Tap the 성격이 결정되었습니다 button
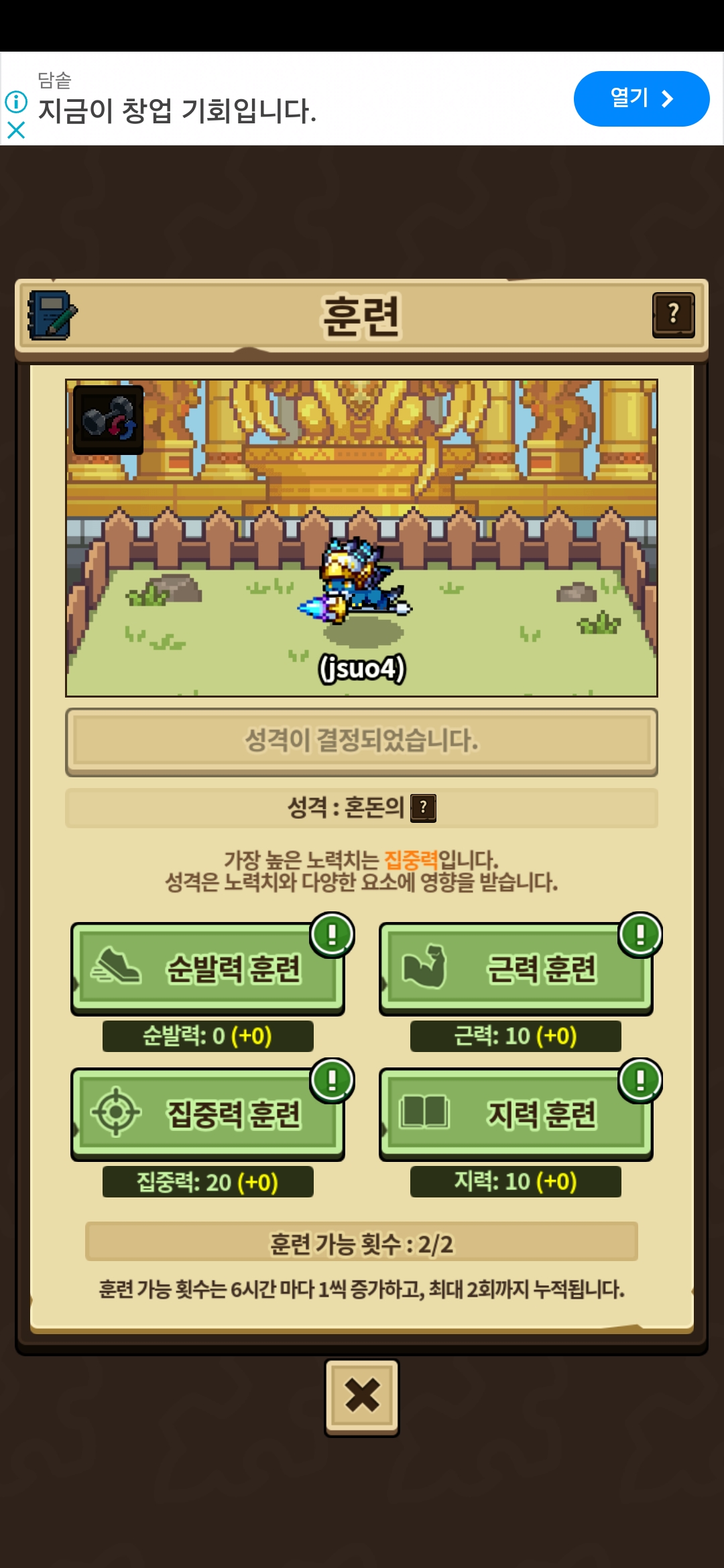Image resolution: width=724 pixels, height=1568 pixels. tap(361, 742)
